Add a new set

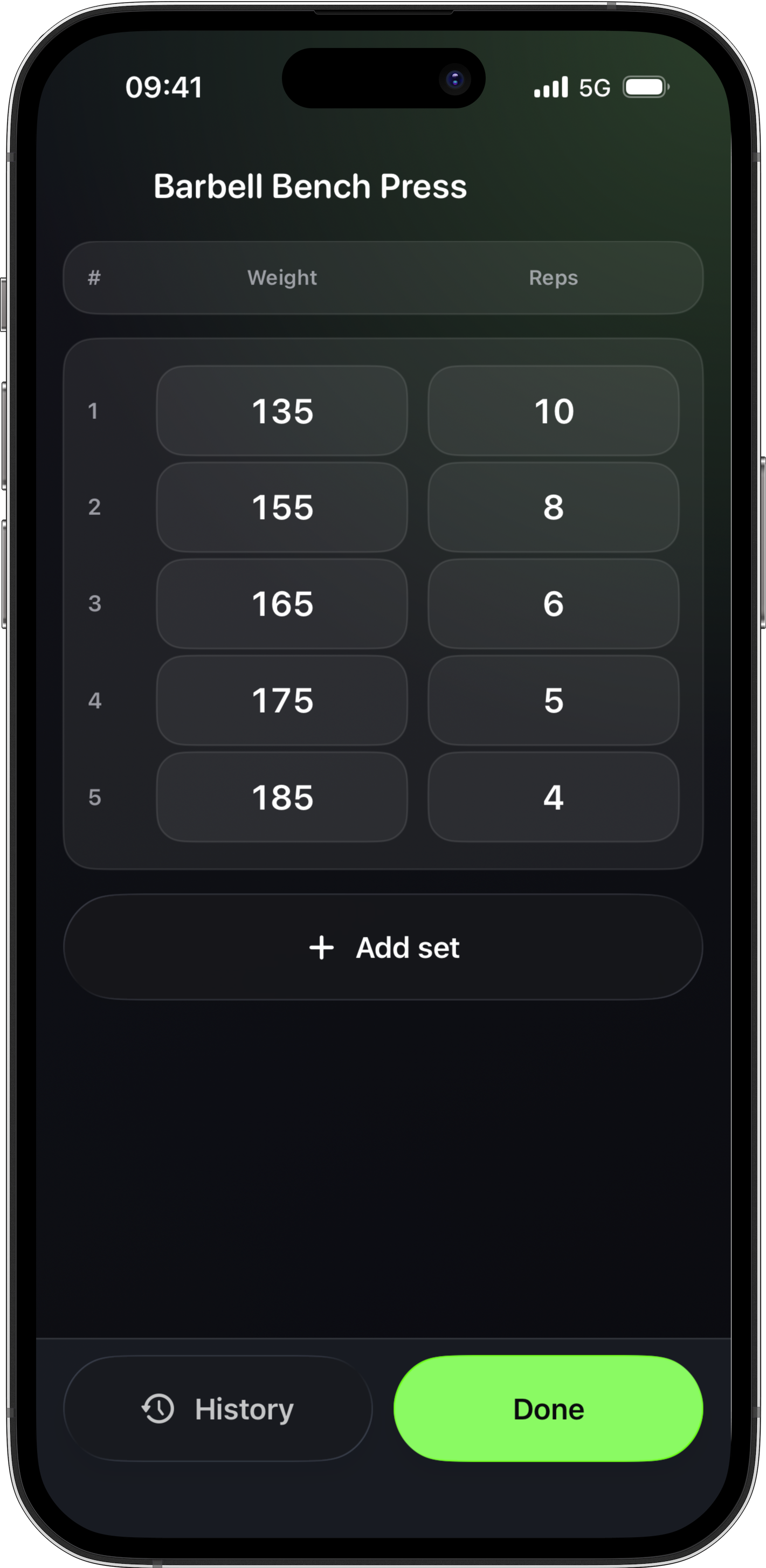383,948
